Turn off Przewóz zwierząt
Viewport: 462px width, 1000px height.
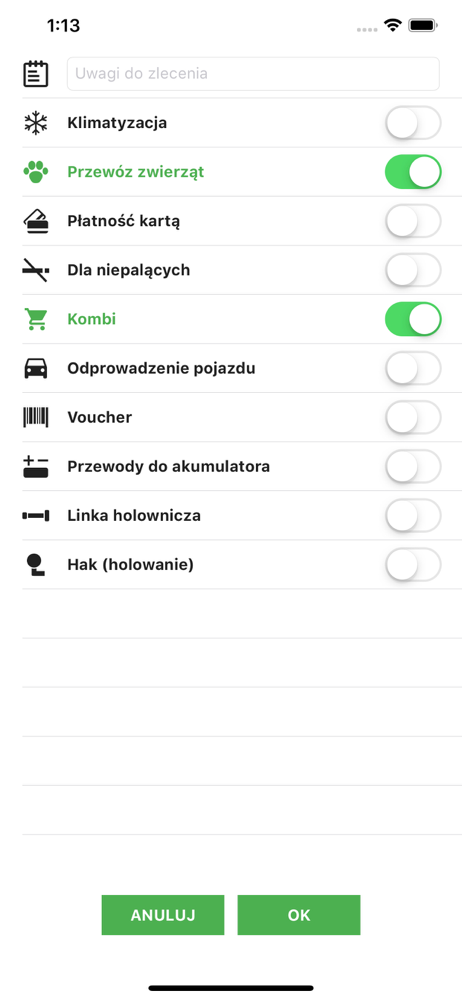(414, 172)
